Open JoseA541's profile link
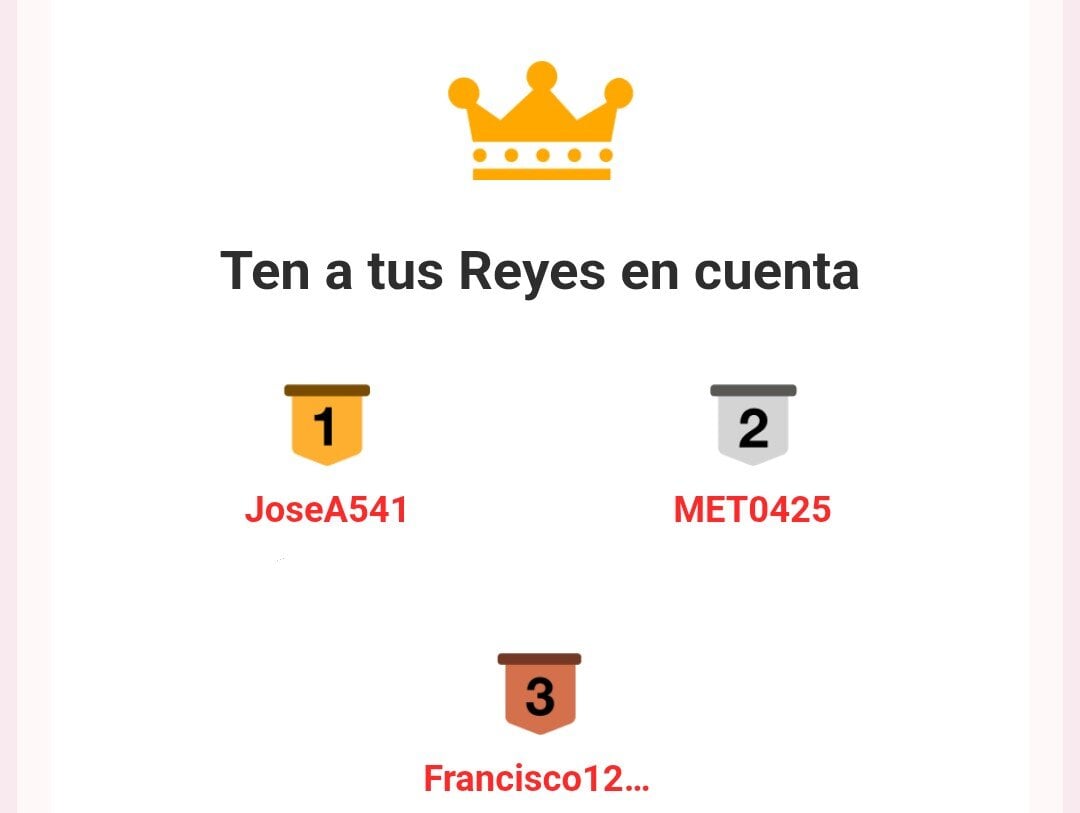Image resolution: width=1080 pixels, height=813 pixels. pyautogui.click(x=326, y=510)
